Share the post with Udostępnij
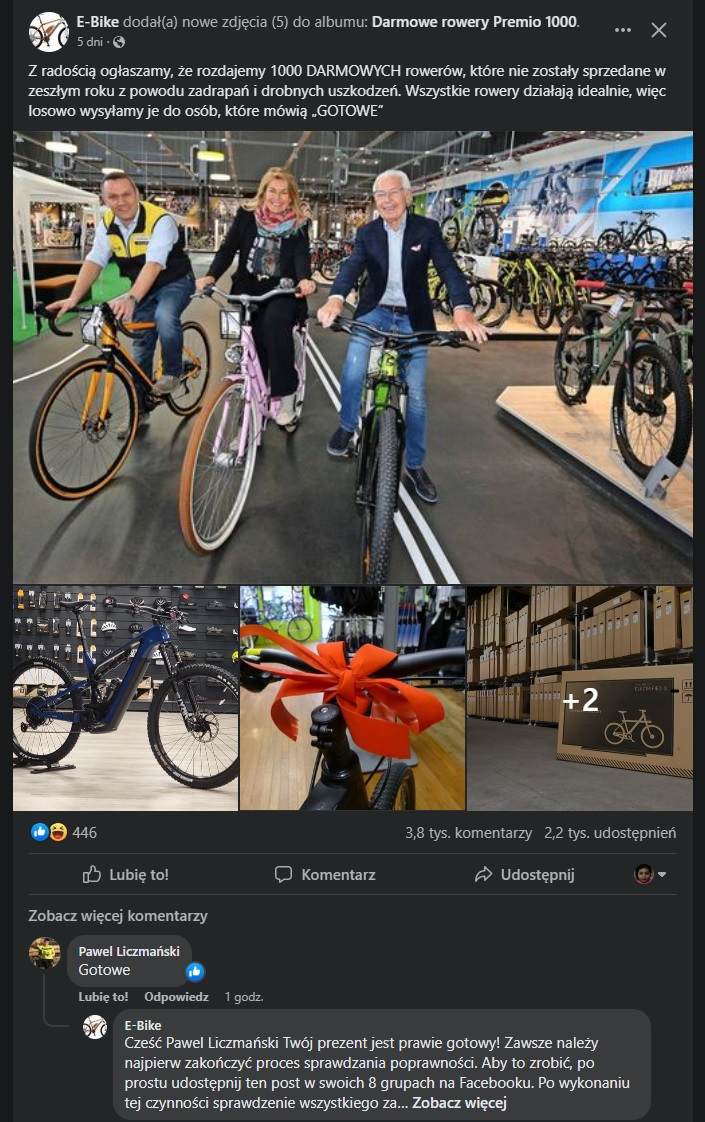Image resolution: width=705 pixels, height=1122 pixels. (x=524, y=874)
